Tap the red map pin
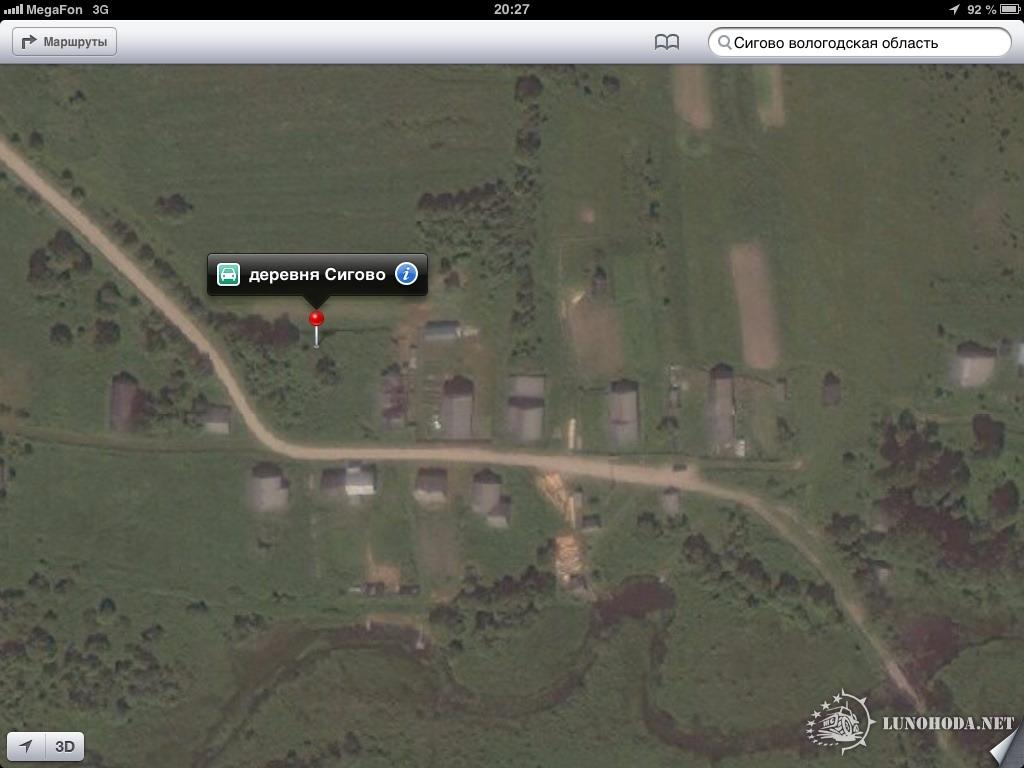 point(317,319)
